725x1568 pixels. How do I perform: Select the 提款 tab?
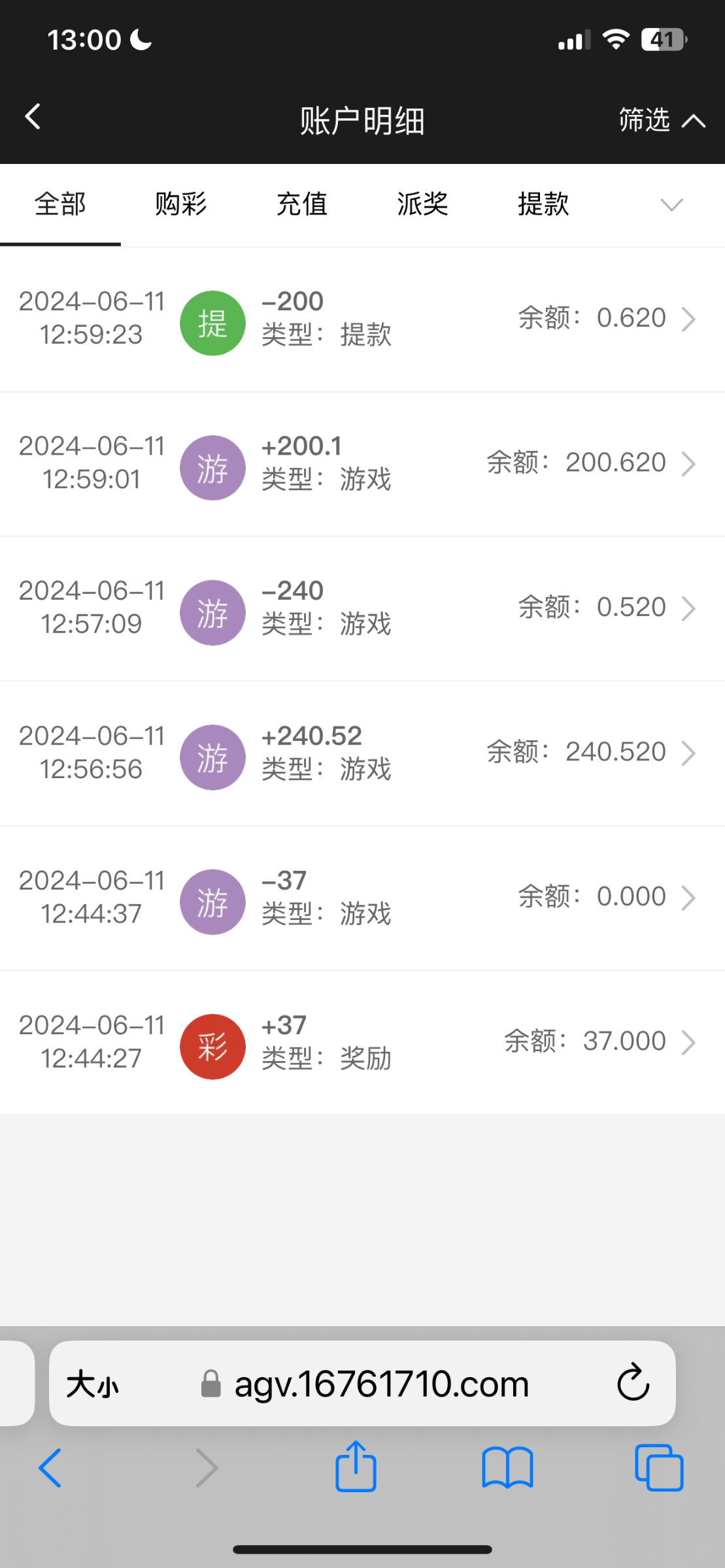point(542,204)
